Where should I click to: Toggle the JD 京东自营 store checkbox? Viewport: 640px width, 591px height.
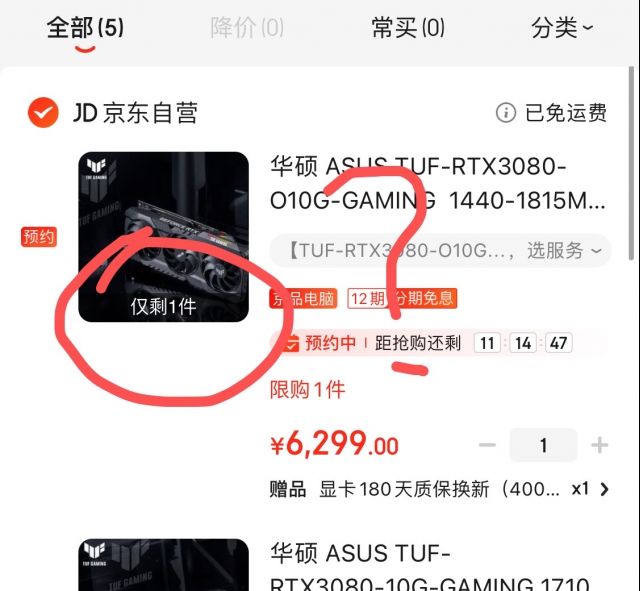coord(43,113)
